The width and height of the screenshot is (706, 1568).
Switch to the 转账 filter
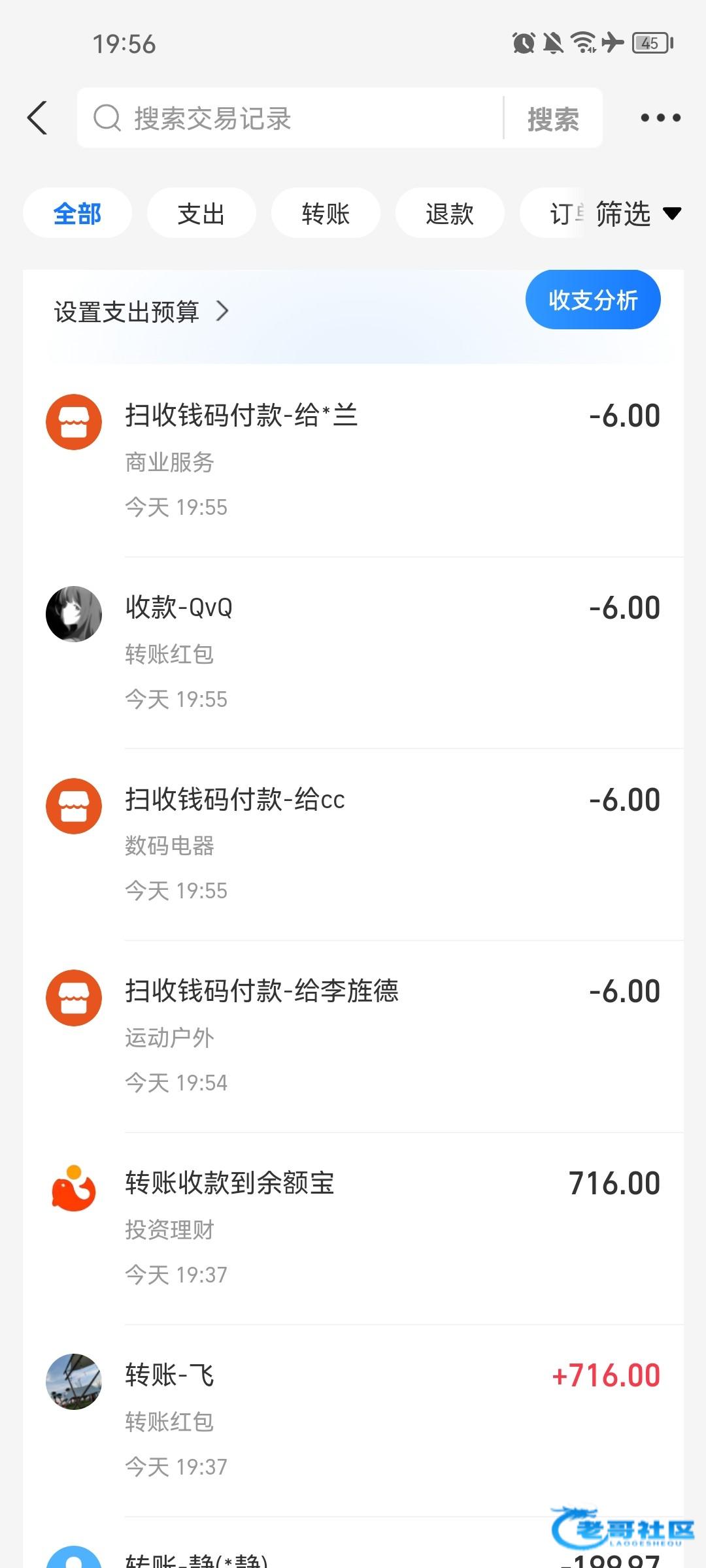(325, 214)
